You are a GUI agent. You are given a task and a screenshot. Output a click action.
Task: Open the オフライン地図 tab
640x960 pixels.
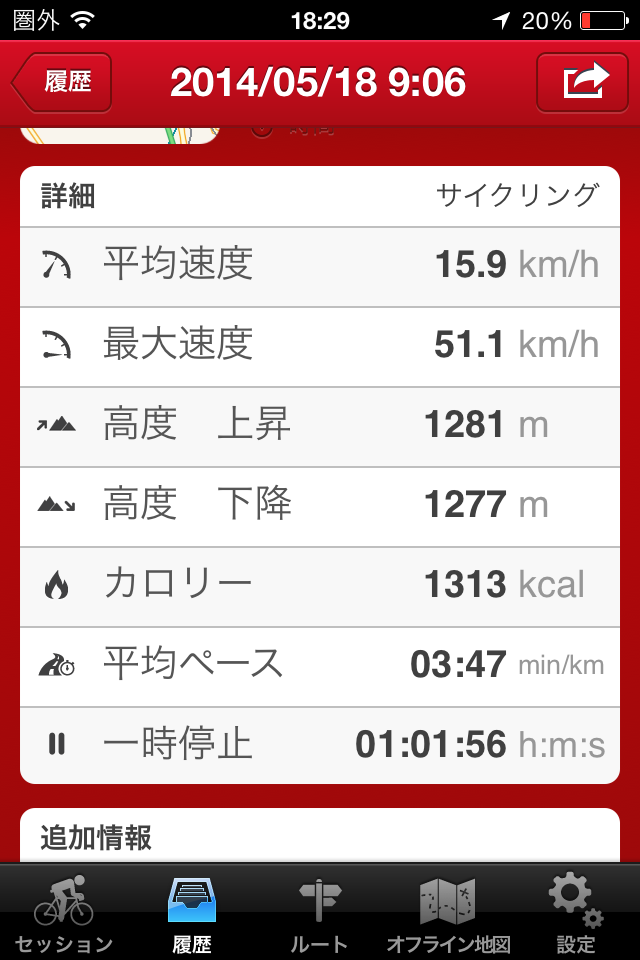click(448, 912)
